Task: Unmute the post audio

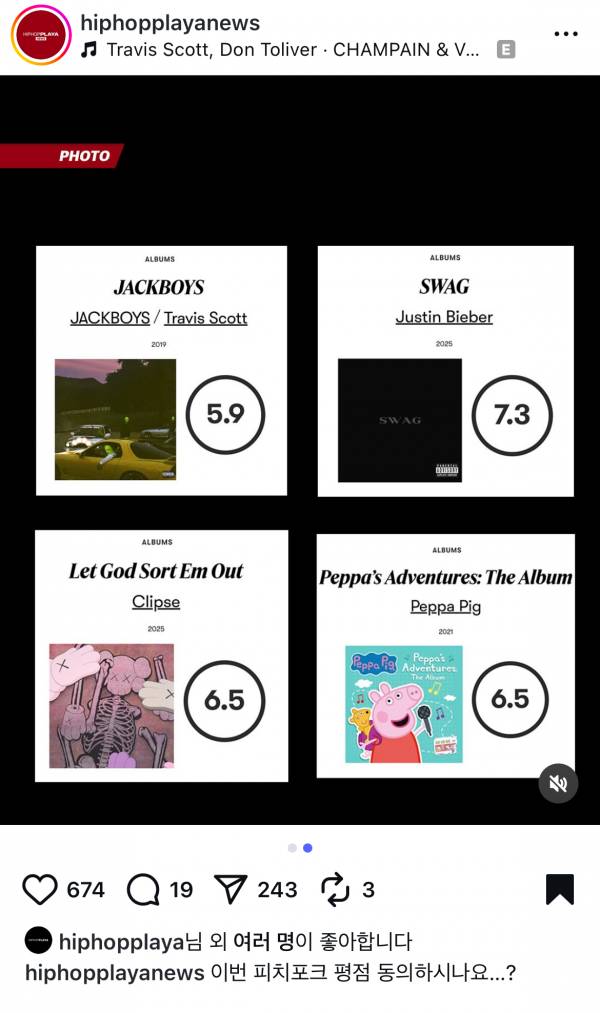Action: click(x=558, y=783)
